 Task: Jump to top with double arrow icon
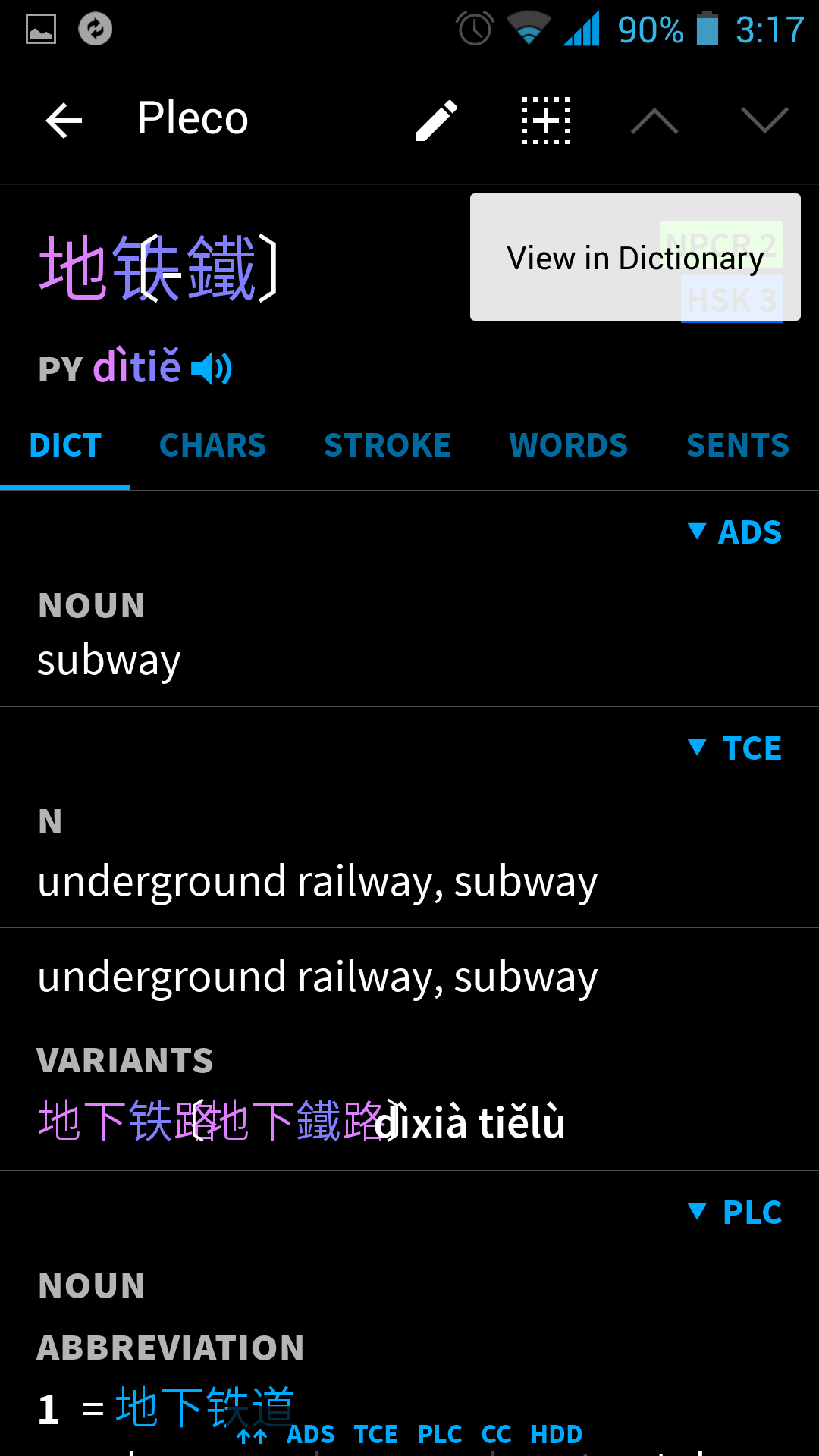[252, 1436]
